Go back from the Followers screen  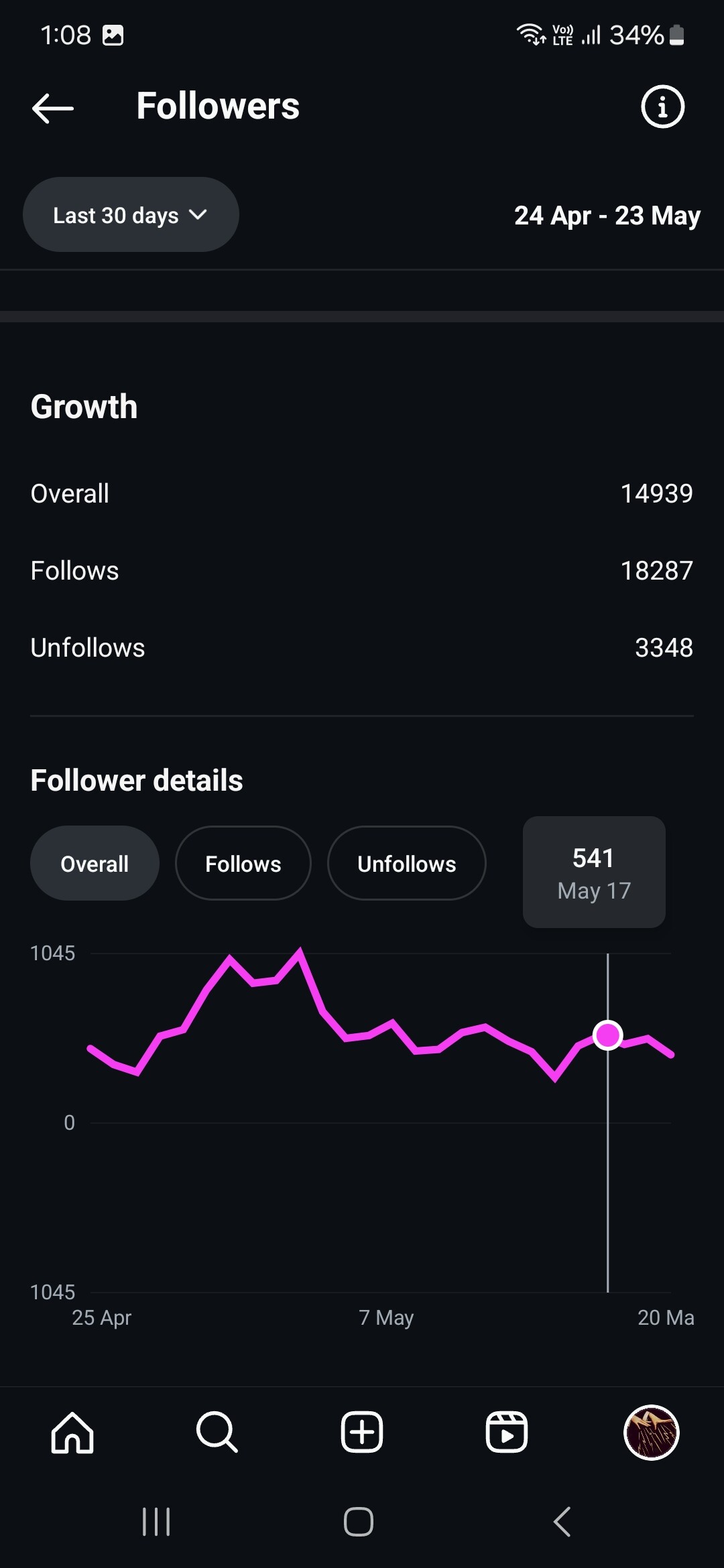pos(53,107)
